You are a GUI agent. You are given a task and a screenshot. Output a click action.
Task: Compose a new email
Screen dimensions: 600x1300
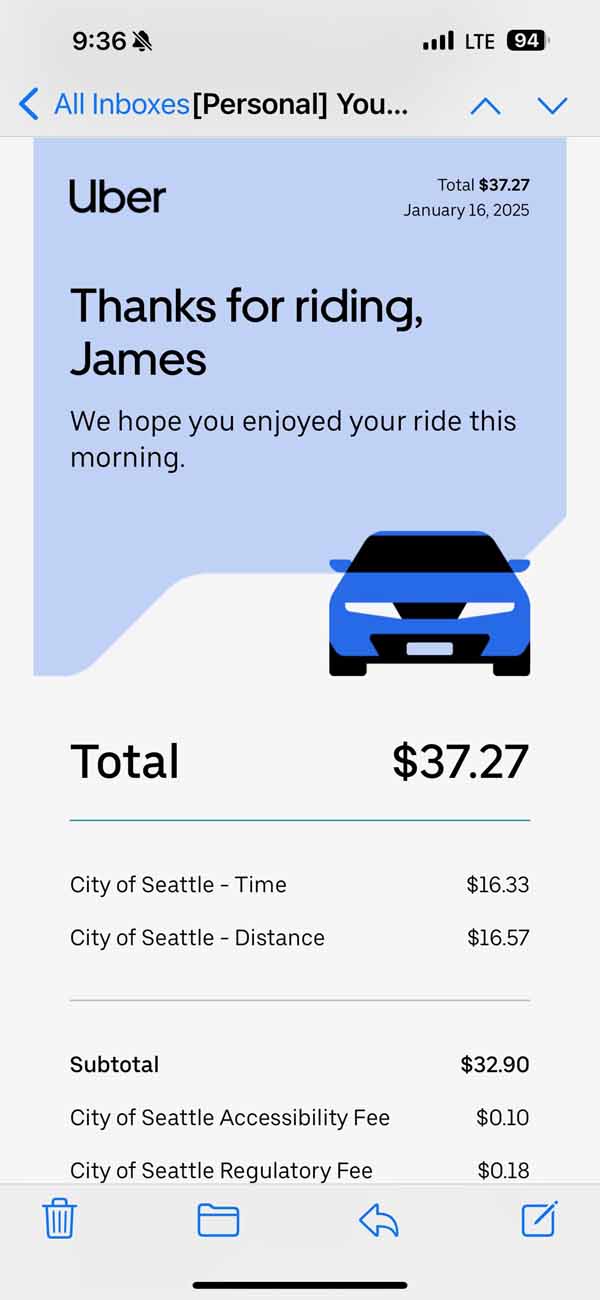click(x=539, y=1219)
